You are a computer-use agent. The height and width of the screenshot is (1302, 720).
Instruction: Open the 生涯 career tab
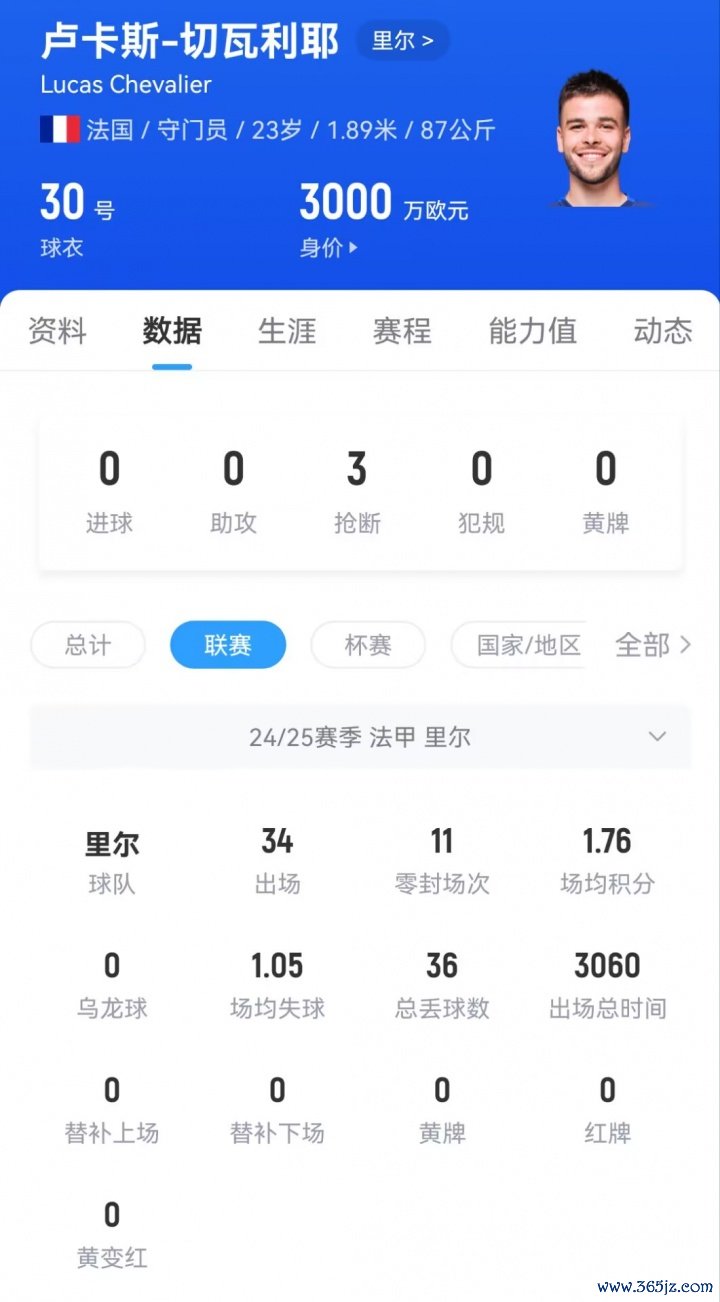tap(287, 331)
